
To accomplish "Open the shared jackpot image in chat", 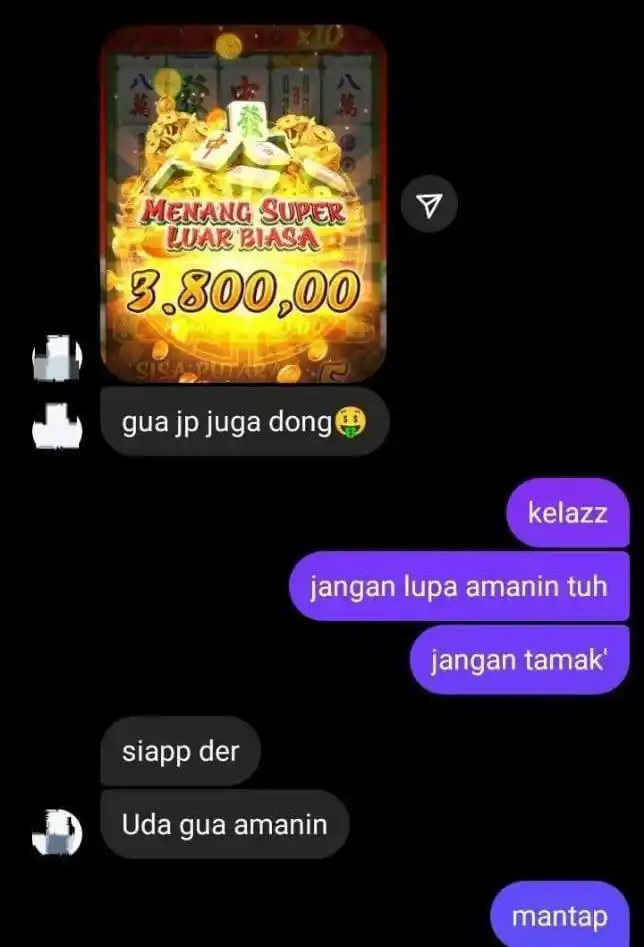I will [x=243, y=204].
